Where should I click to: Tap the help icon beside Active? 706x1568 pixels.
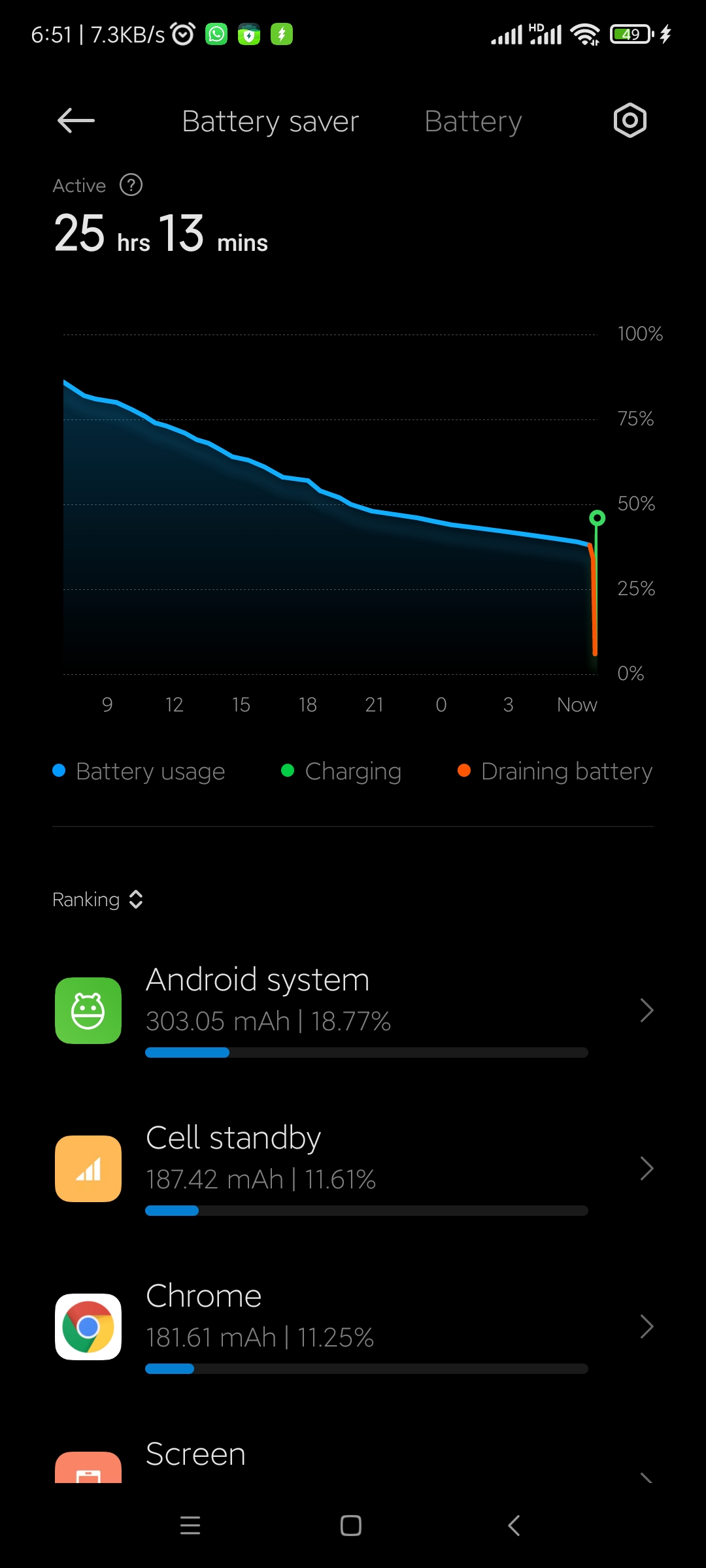131,185
